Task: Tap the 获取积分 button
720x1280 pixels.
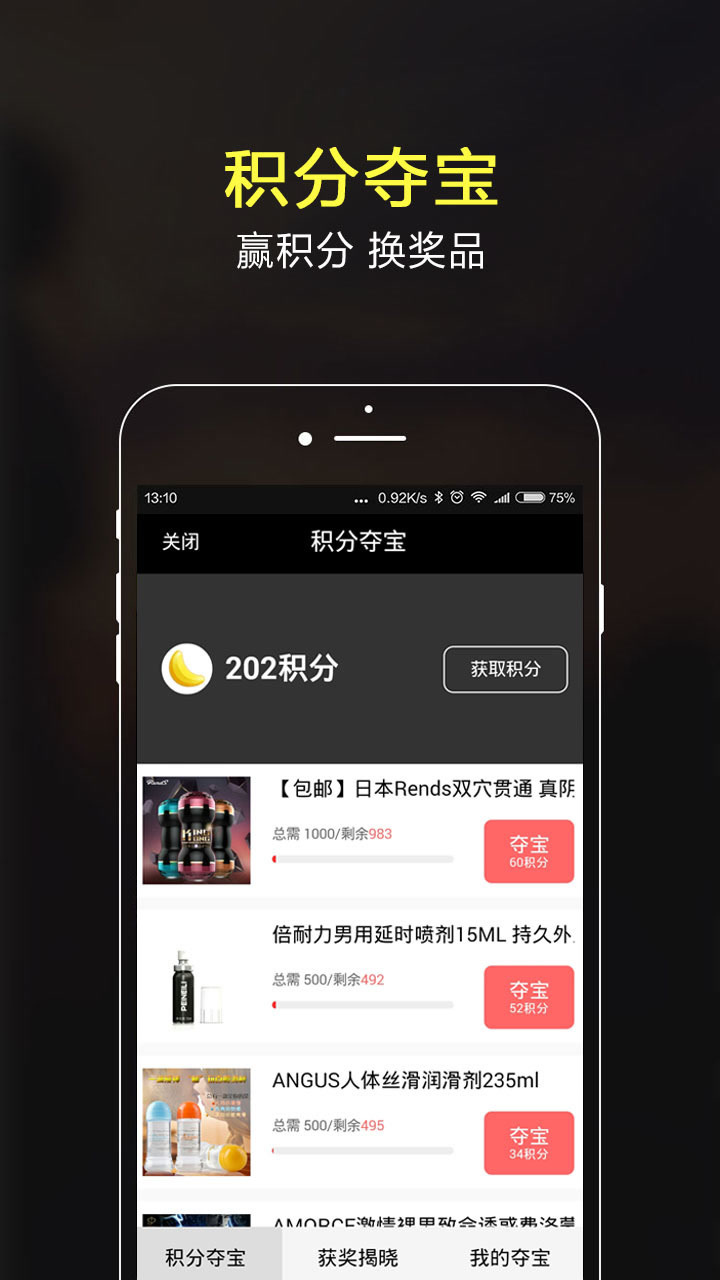Action: 505,669
